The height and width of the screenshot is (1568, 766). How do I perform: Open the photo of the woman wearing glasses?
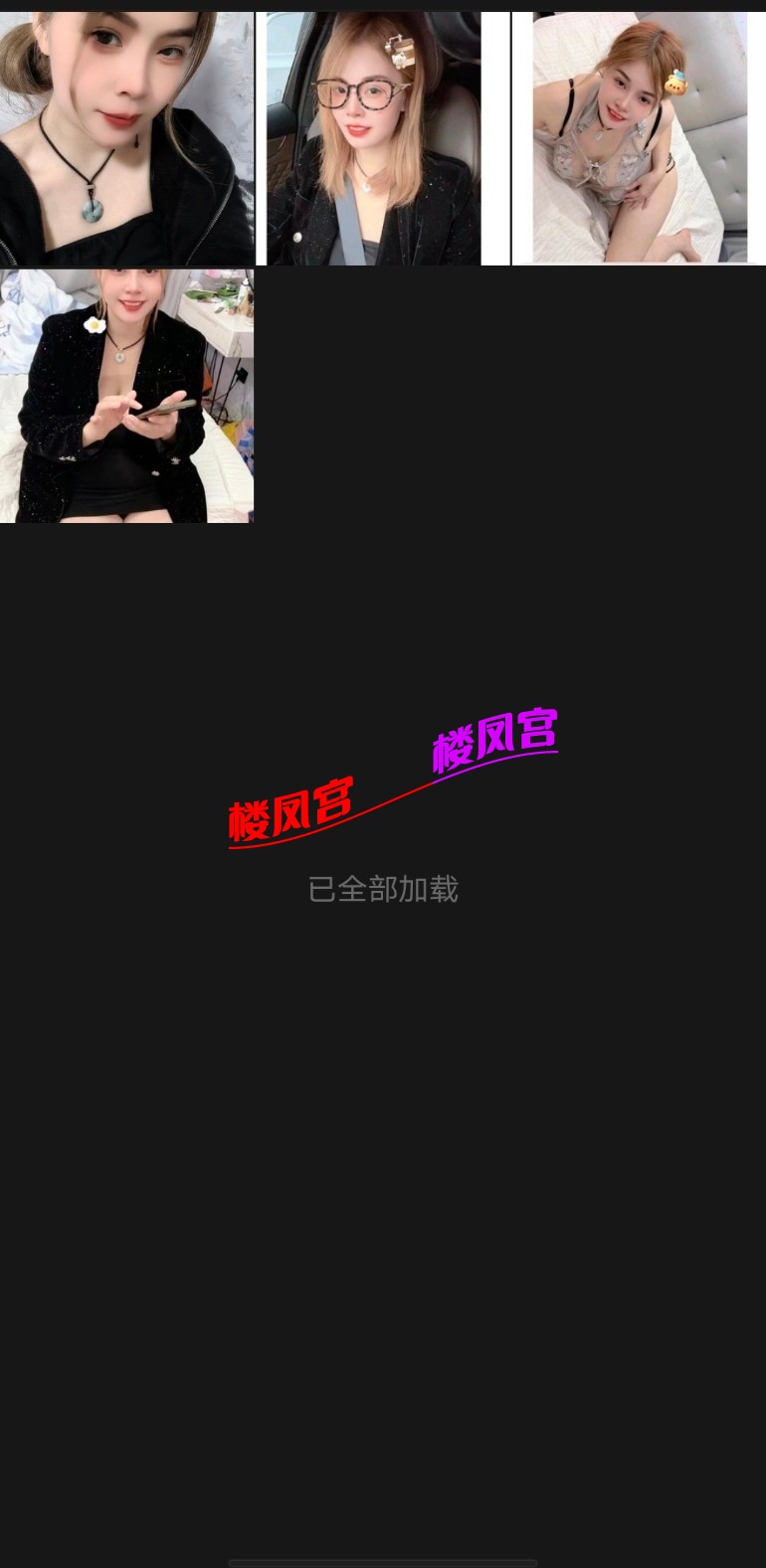[x=373, y=138]
